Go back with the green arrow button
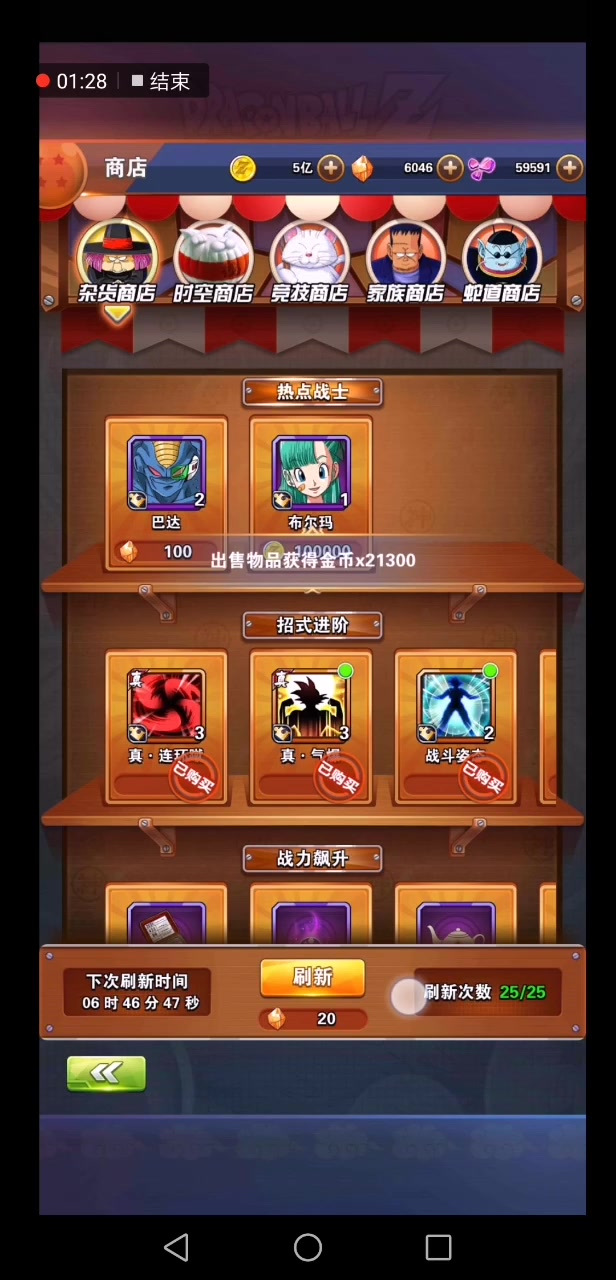This screenshot has width=616, height=1280. click(106, 1073)
